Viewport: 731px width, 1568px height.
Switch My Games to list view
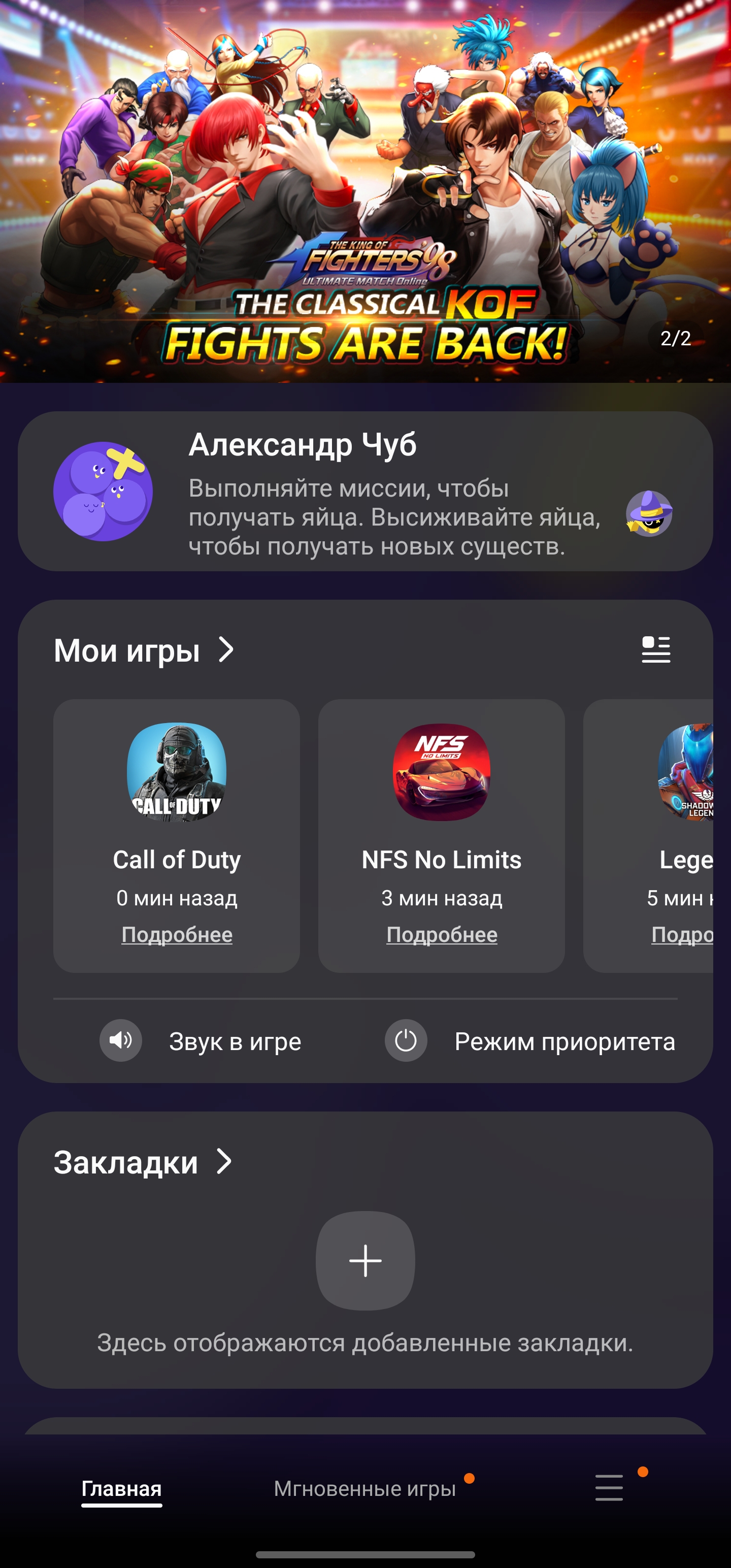click(655, 649)
